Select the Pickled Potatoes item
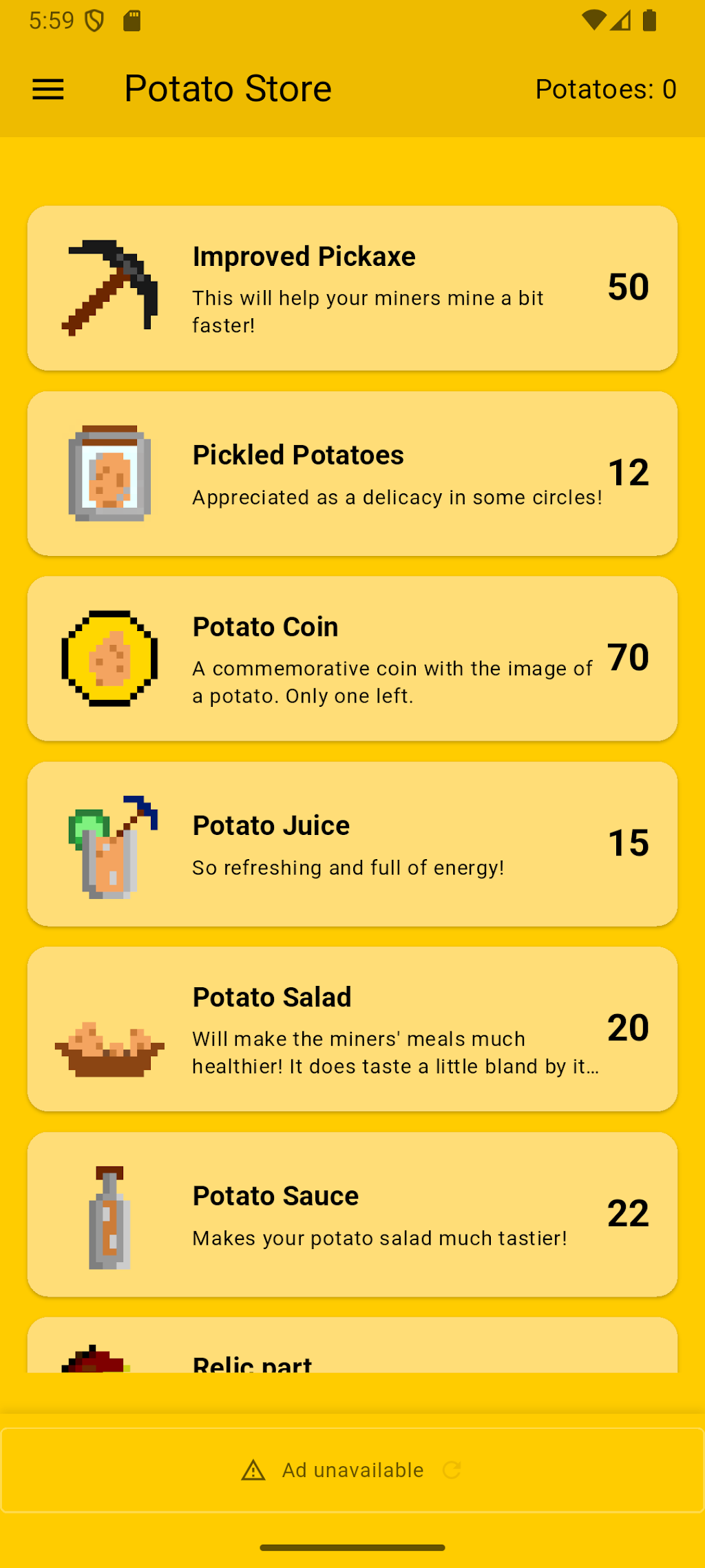This screenshot has width=705, height=1568. click(352, 473)
